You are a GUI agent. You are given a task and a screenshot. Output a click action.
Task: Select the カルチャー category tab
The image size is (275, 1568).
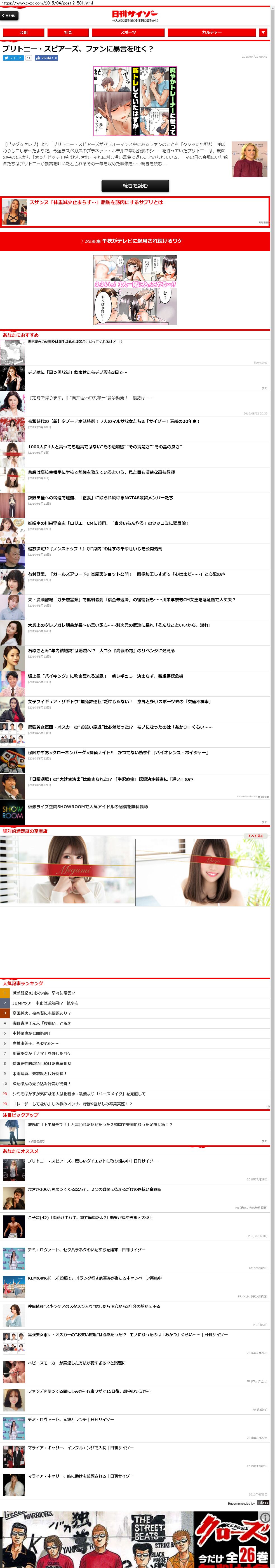[x=212, y=32]
